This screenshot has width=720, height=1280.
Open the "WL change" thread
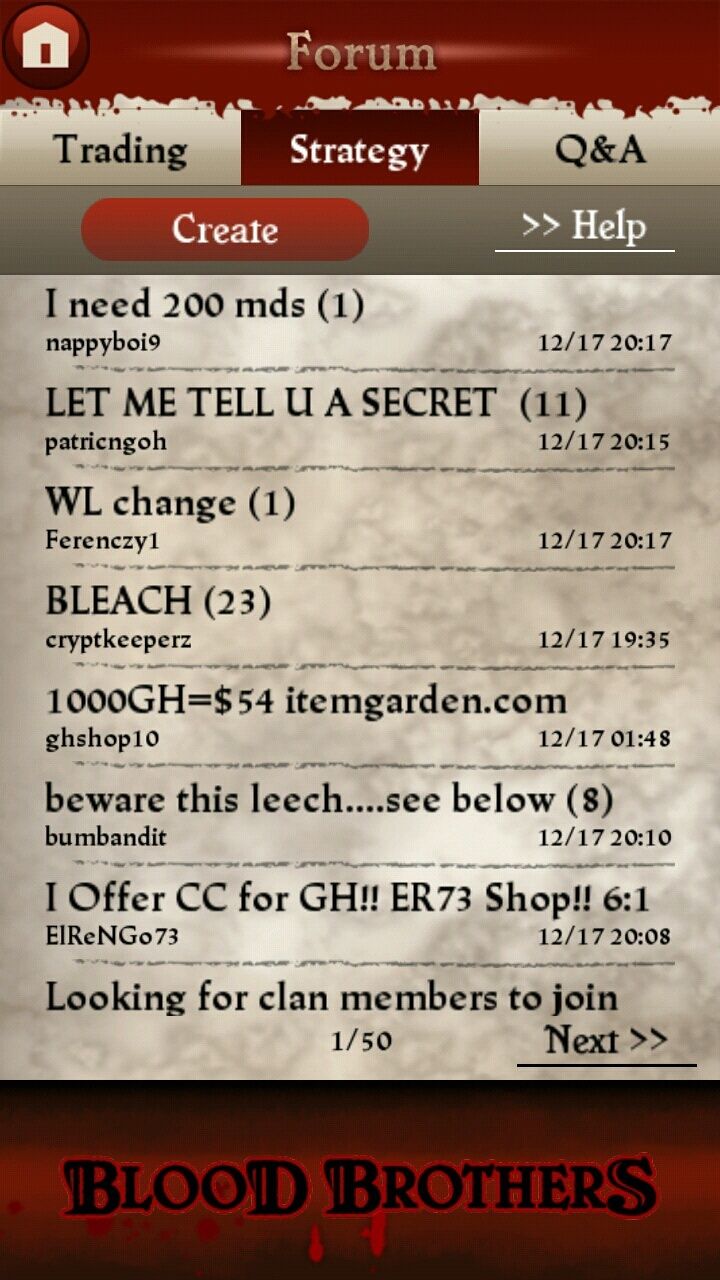[x=360, y=519]
